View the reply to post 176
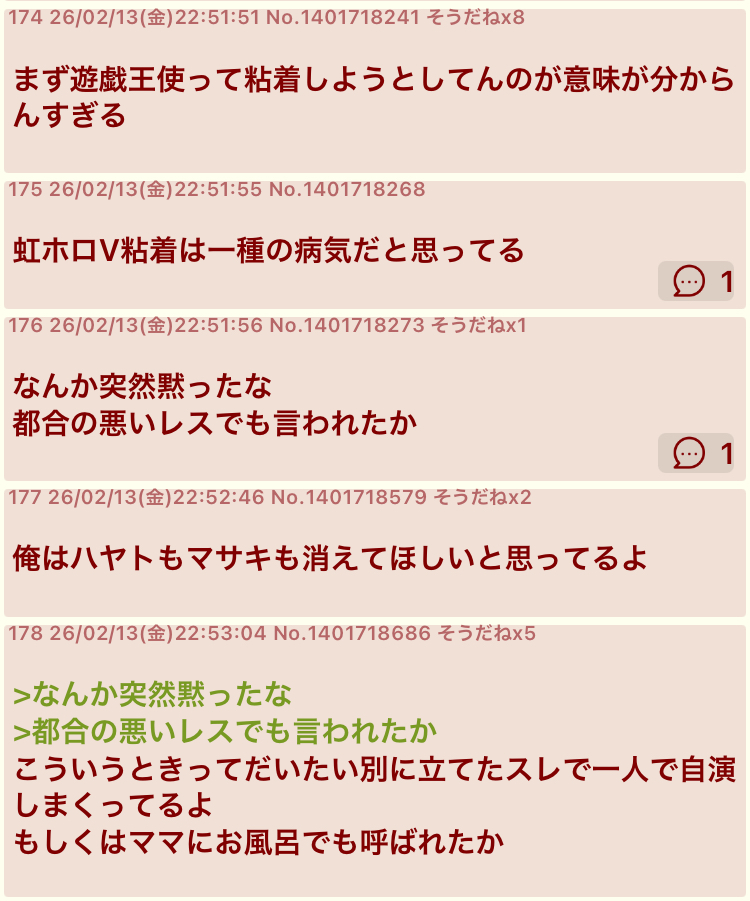This screenshot has width=750, height=901. coord(696,453)
